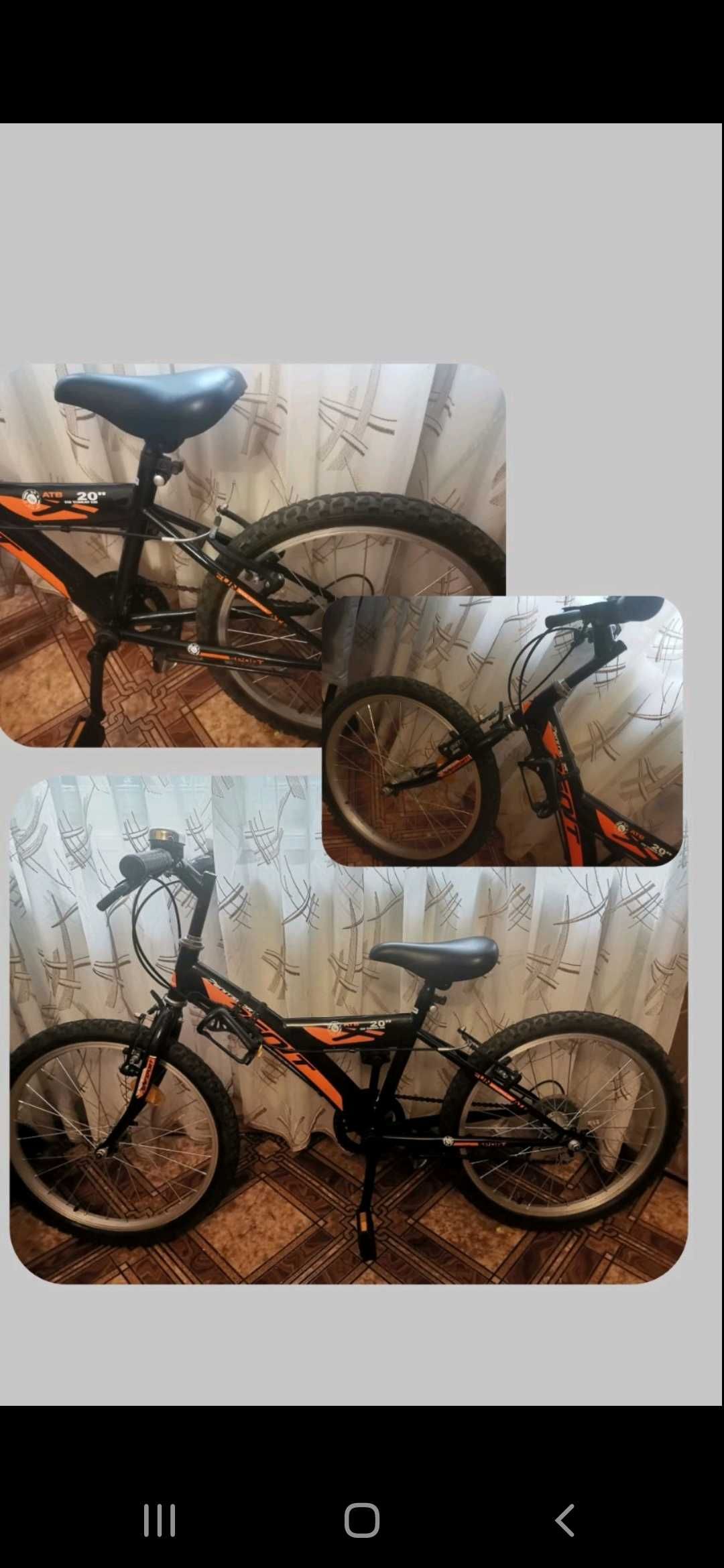The height and width of the screenshot is (1568, 724).
Task: Tap the home button in navigation bar
Action: (361, 1520)
